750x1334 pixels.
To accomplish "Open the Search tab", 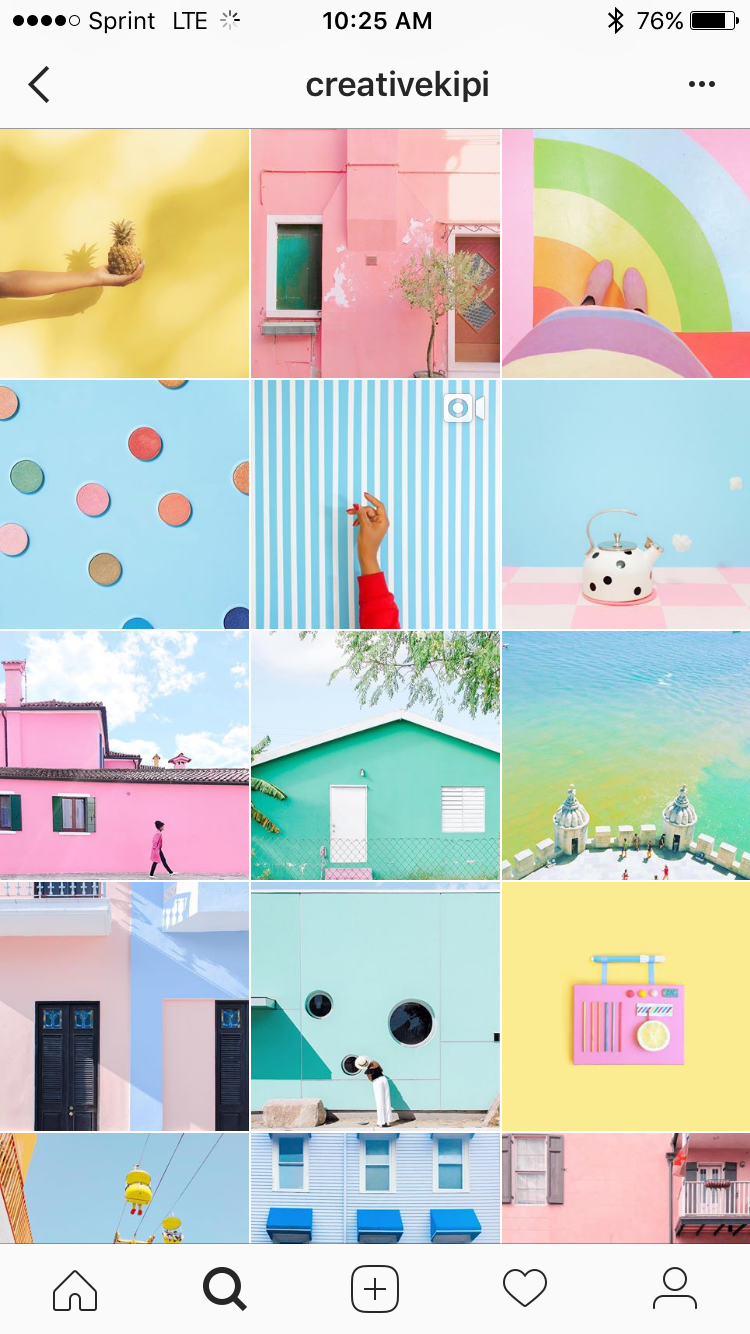I will coord(224,1289).
